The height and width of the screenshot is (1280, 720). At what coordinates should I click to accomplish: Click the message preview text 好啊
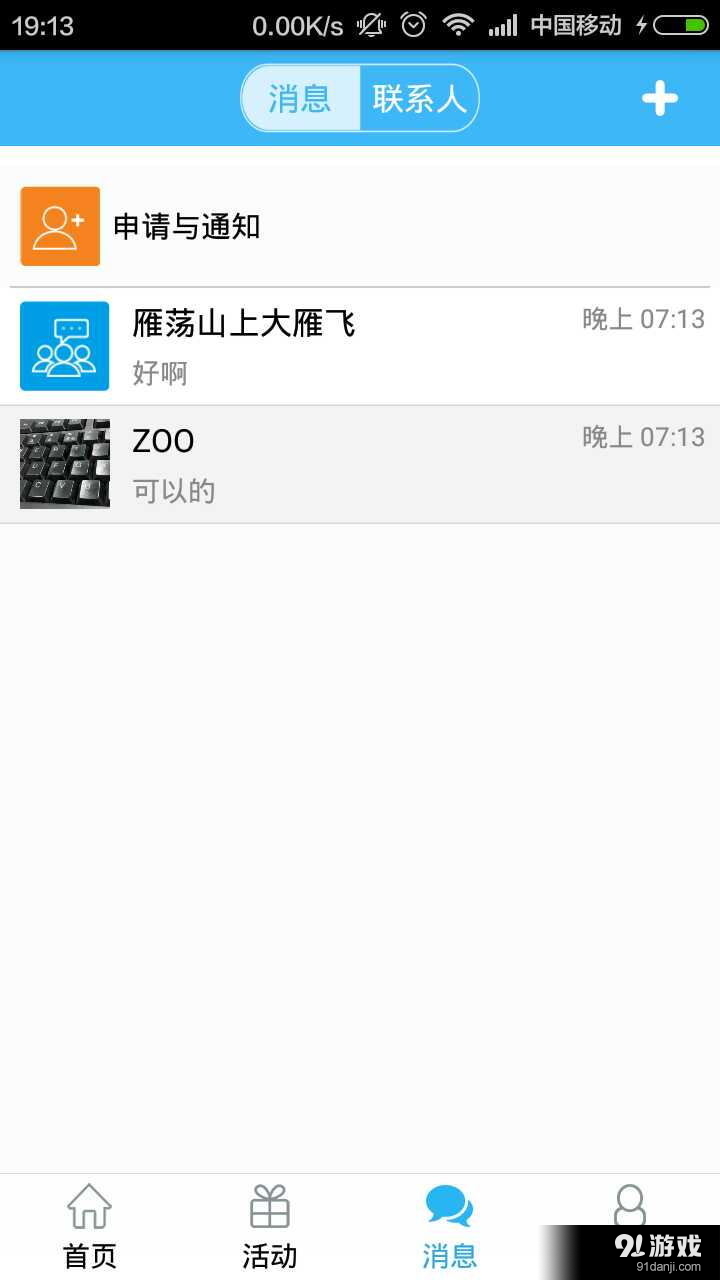157,371
